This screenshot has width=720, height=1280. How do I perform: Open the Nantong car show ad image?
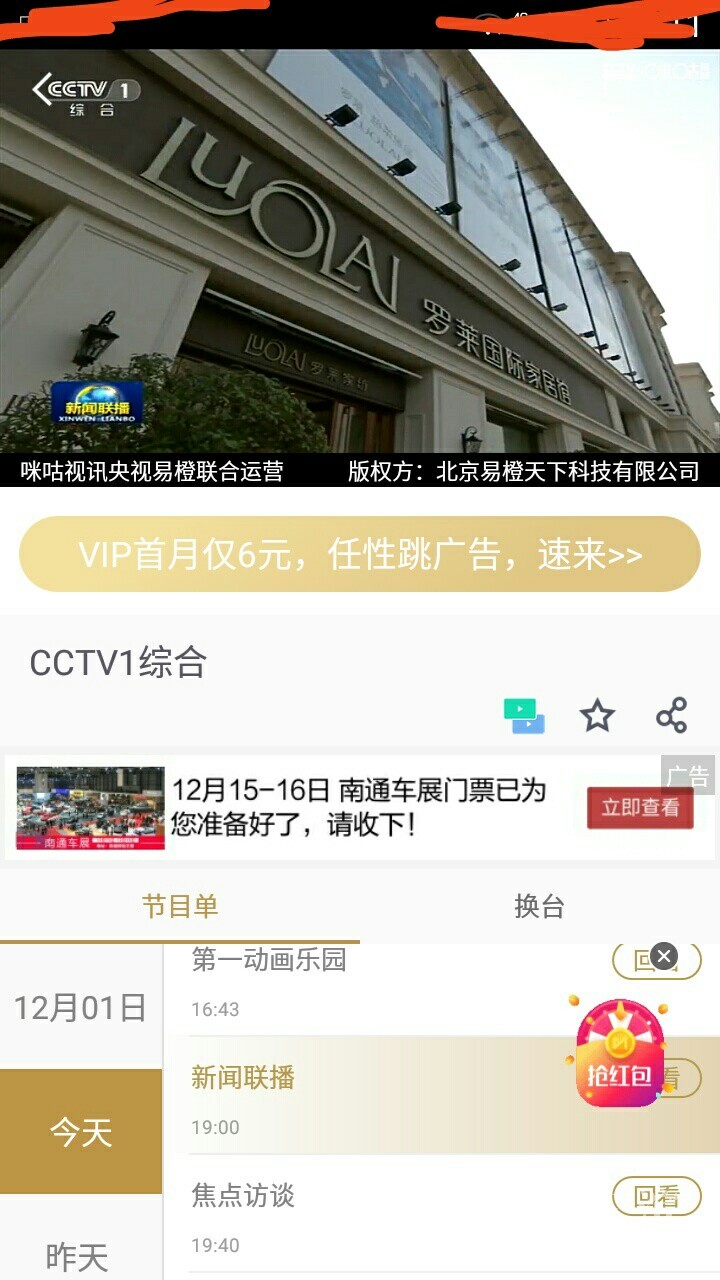pyautogui.click(x=90, y=808)
